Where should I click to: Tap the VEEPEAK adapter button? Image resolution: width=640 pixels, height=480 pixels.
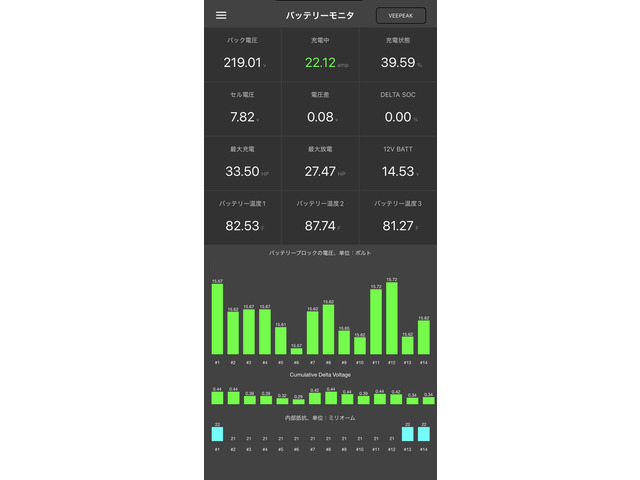click(400, 15)
